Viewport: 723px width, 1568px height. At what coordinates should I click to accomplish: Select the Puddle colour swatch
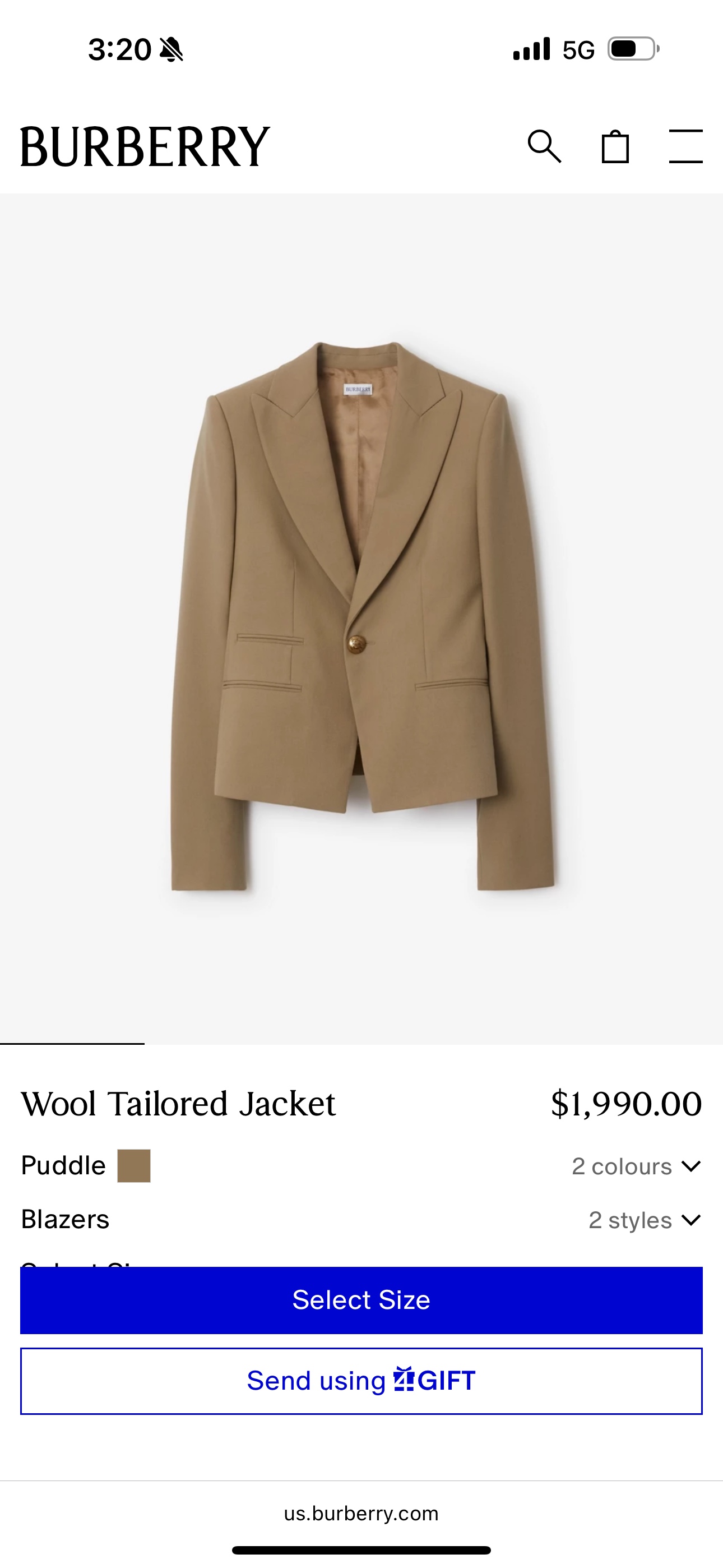coord(134,1166)
